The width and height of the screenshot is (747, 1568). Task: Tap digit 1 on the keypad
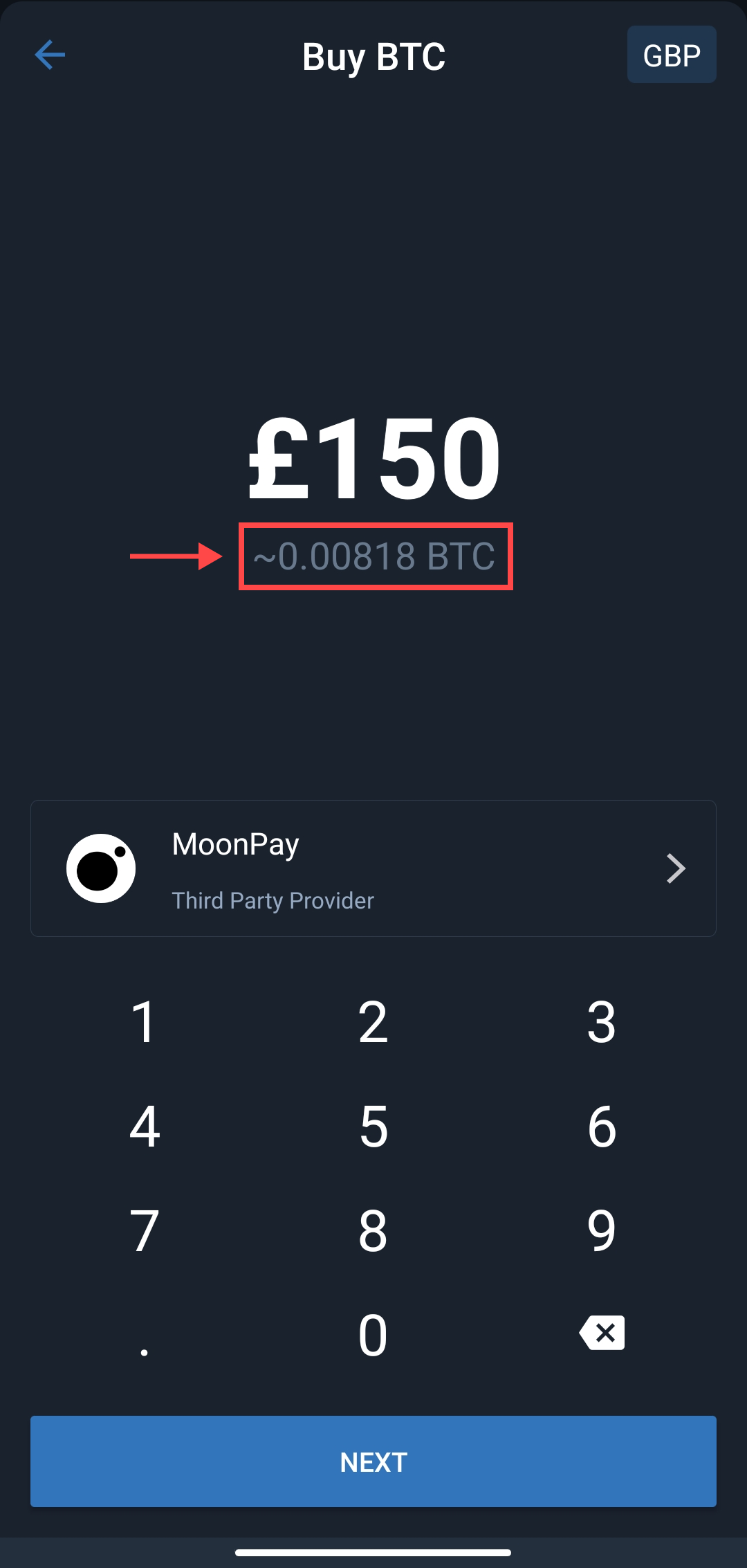[145, 1022]
